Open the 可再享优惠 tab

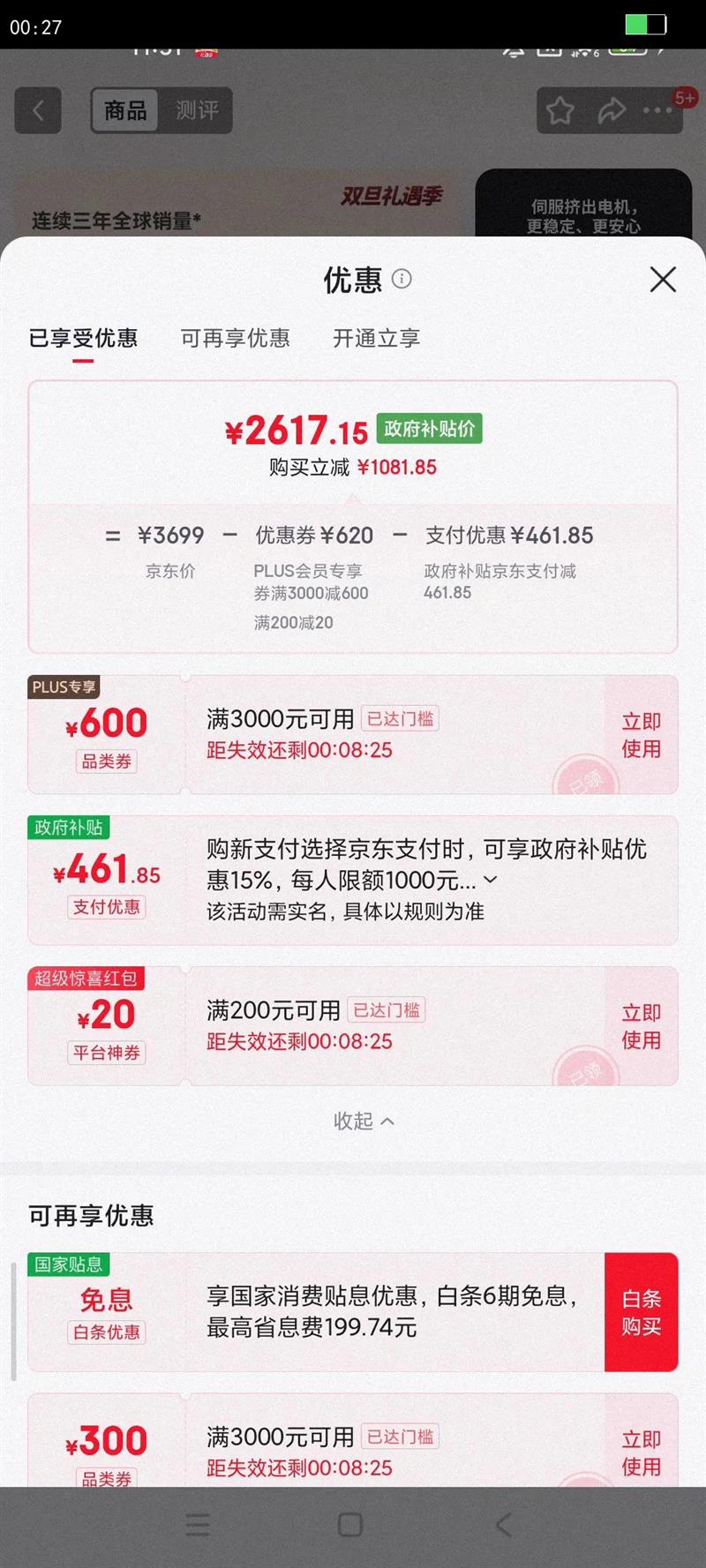point(234,339)
